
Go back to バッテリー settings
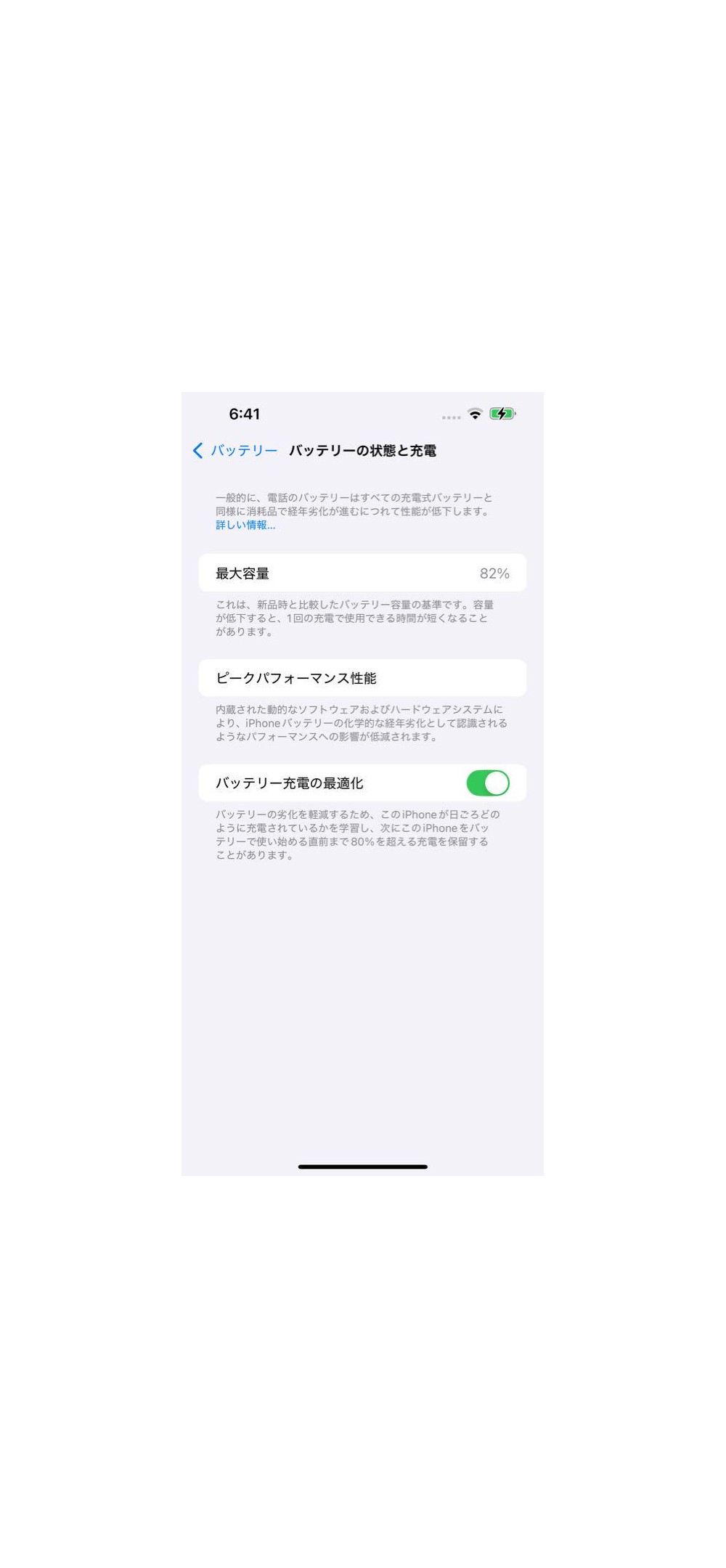click(234, 451)
